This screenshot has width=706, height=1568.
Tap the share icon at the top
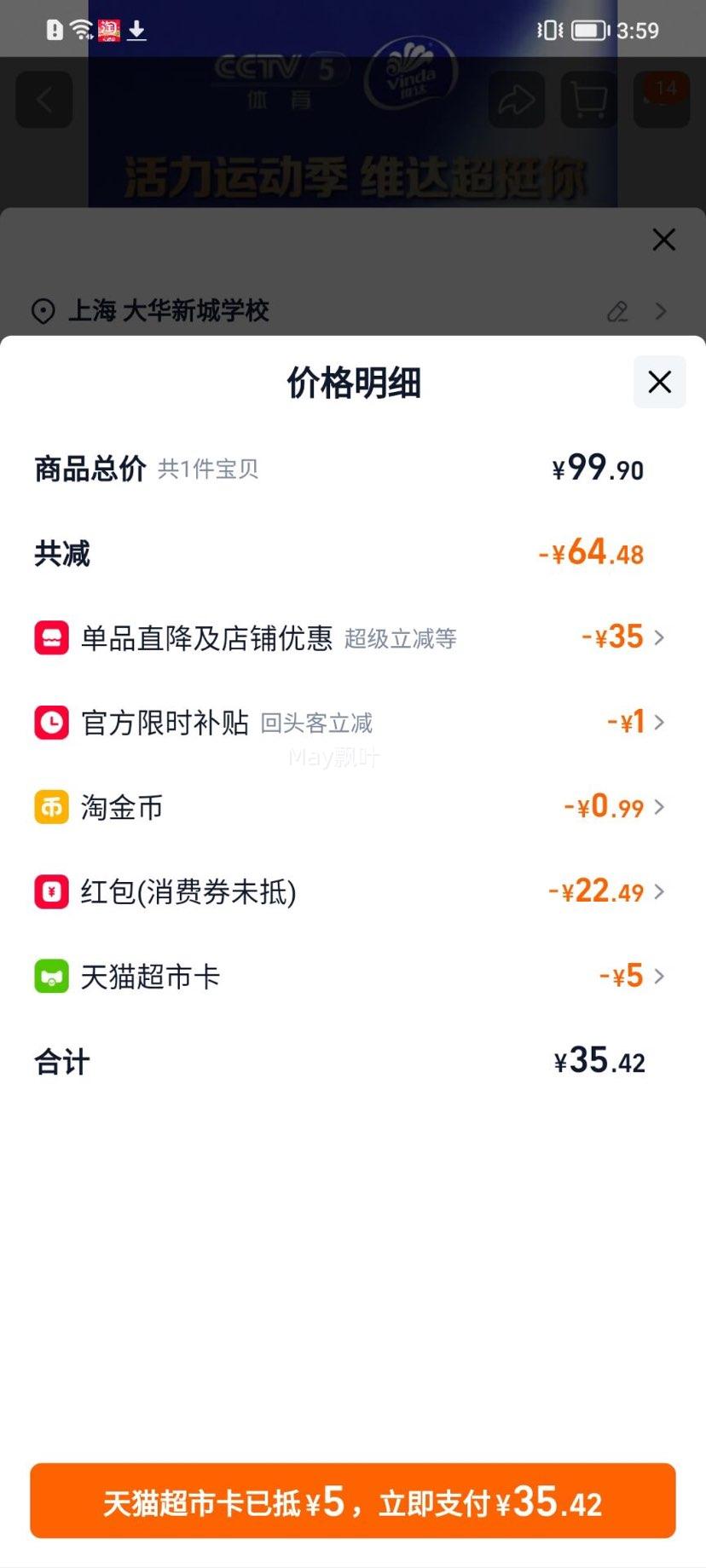click(516, 100)
